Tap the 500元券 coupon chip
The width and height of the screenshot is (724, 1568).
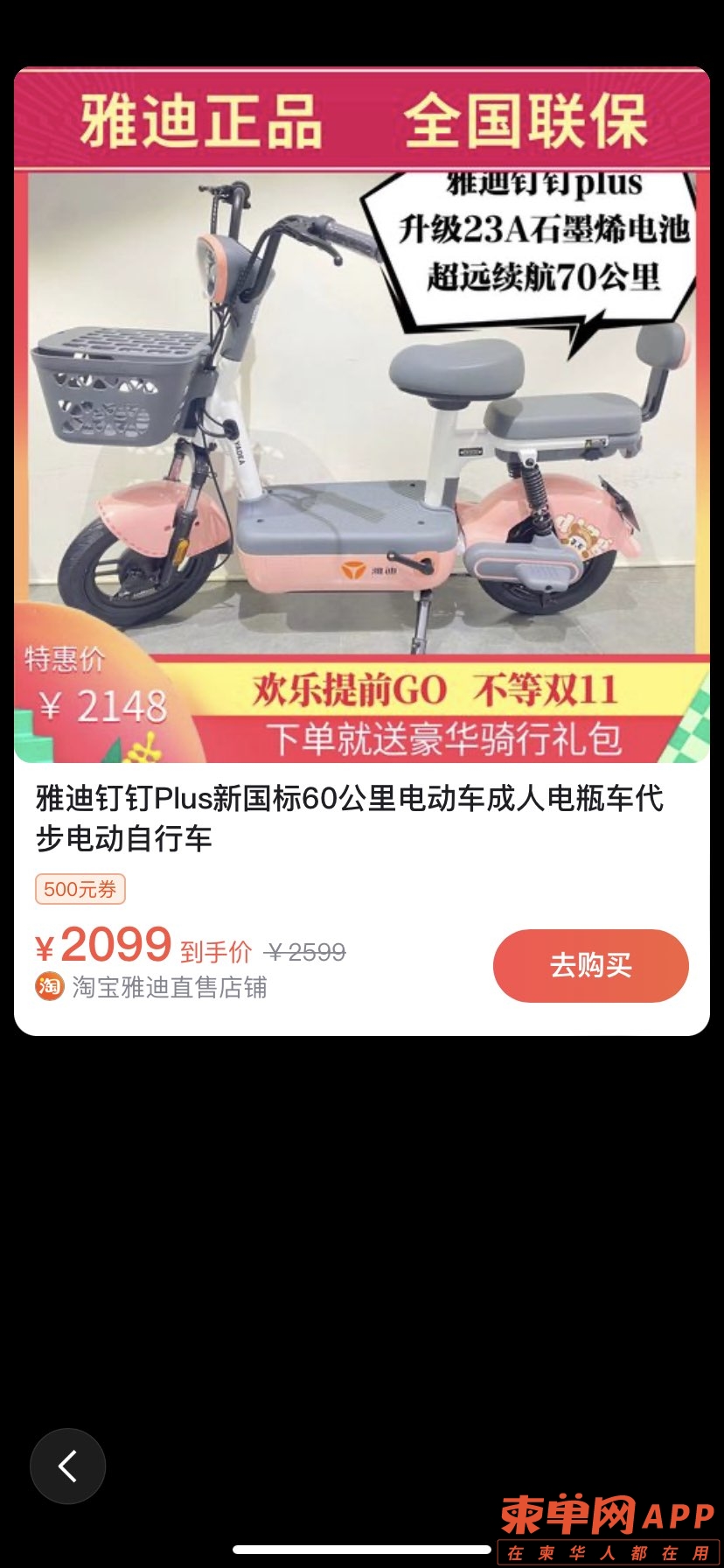[80, 889]
